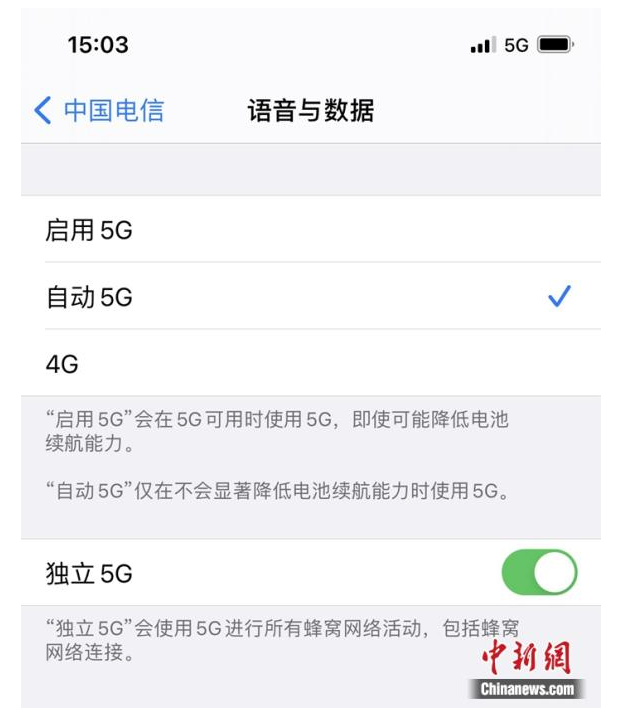The width and height of the screenshot is (644, 720).
Task: Select the 启用 5G option
Action: (x=310, y=230)
